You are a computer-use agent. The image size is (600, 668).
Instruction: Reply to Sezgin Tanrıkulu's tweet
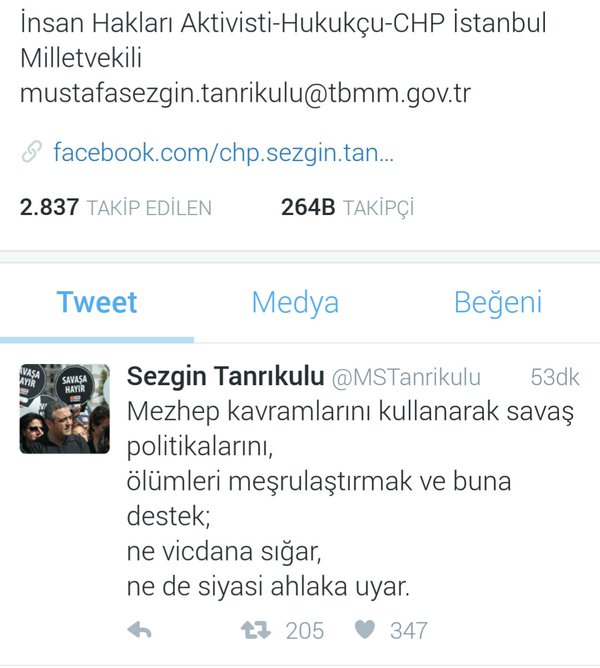[x=140, y=630]
